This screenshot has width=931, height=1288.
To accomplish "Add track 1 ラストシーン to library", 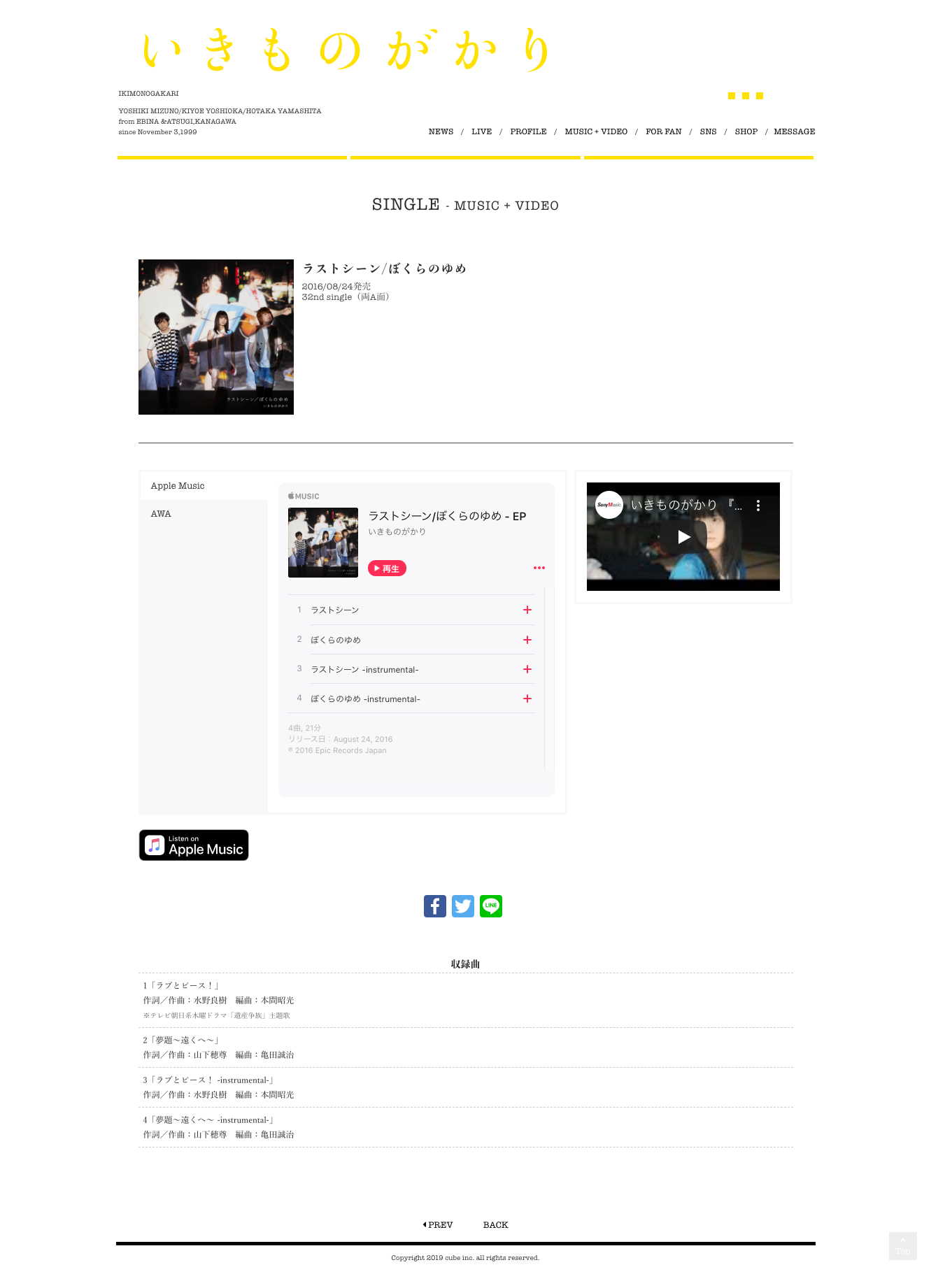I will [x=527, y=610].
